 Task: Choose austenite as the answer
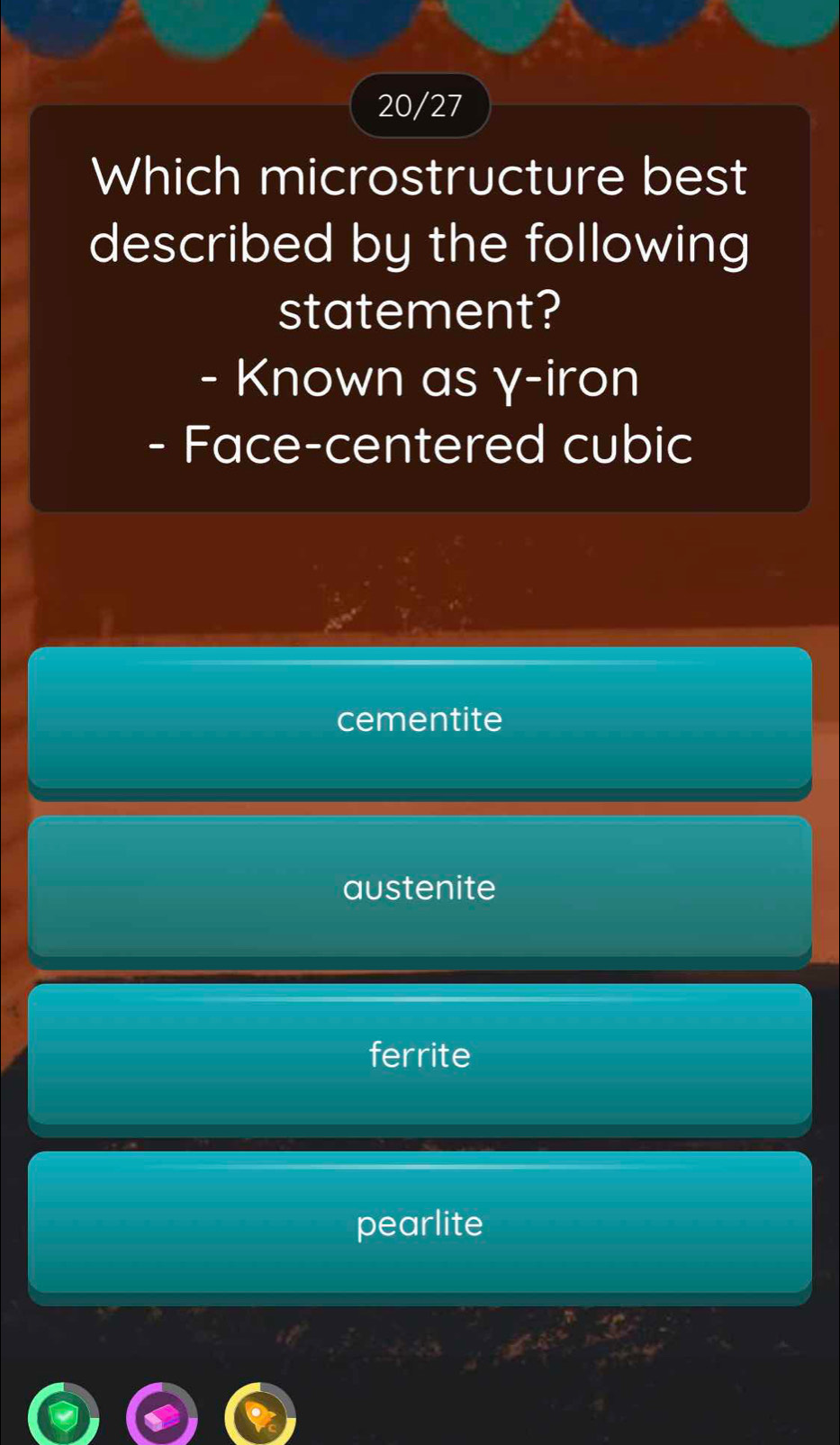pos(420,888)
